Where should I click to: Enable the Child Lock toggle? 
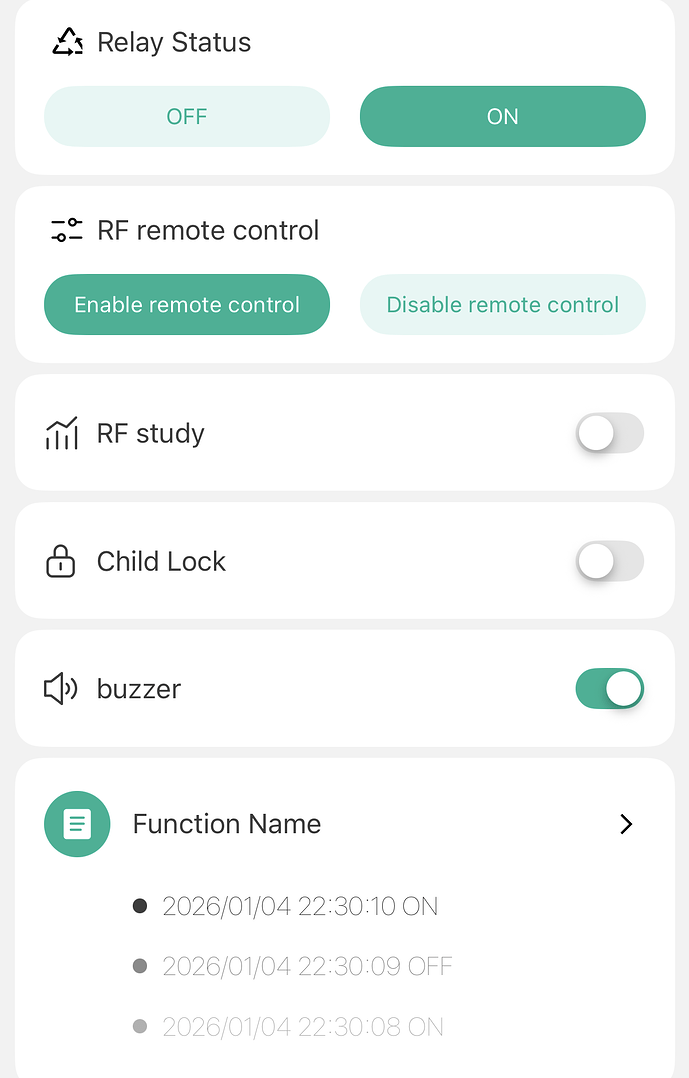(609, 561)
